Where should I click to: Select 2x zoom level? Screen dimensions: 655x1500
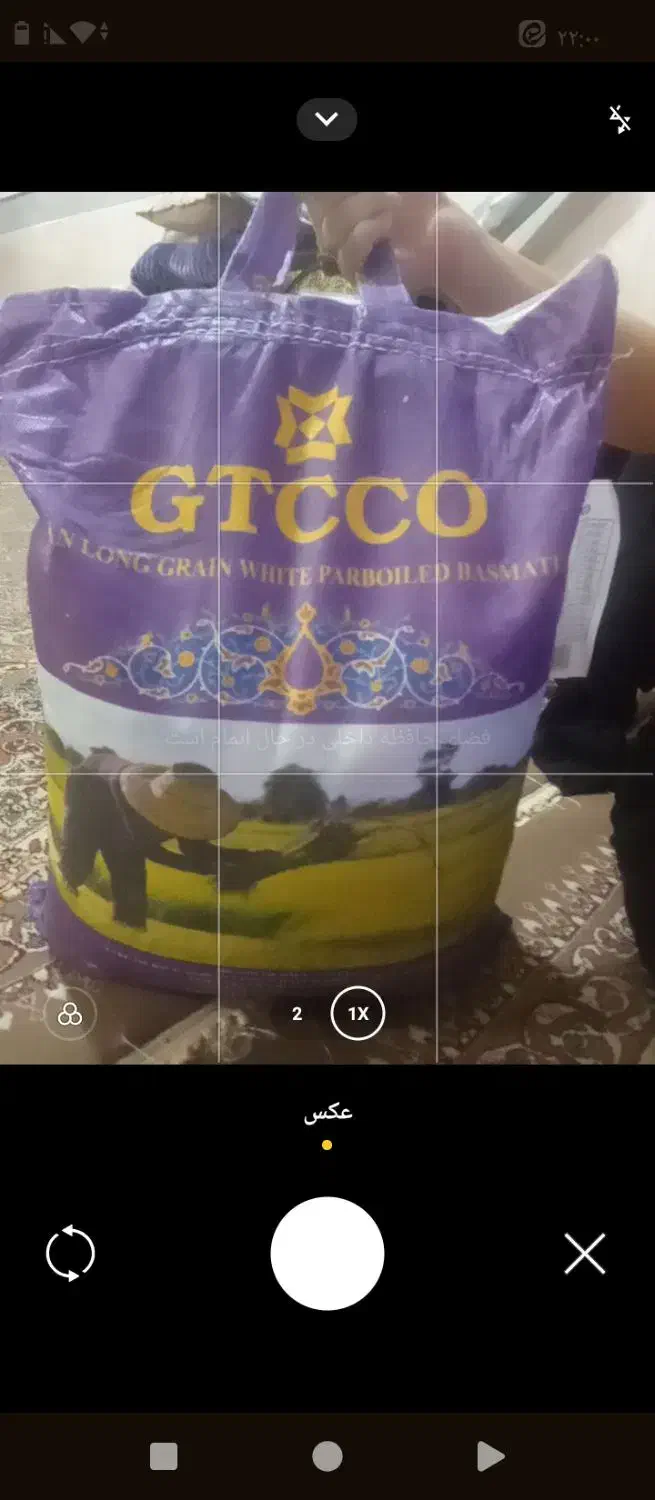tap(297, 1014)
